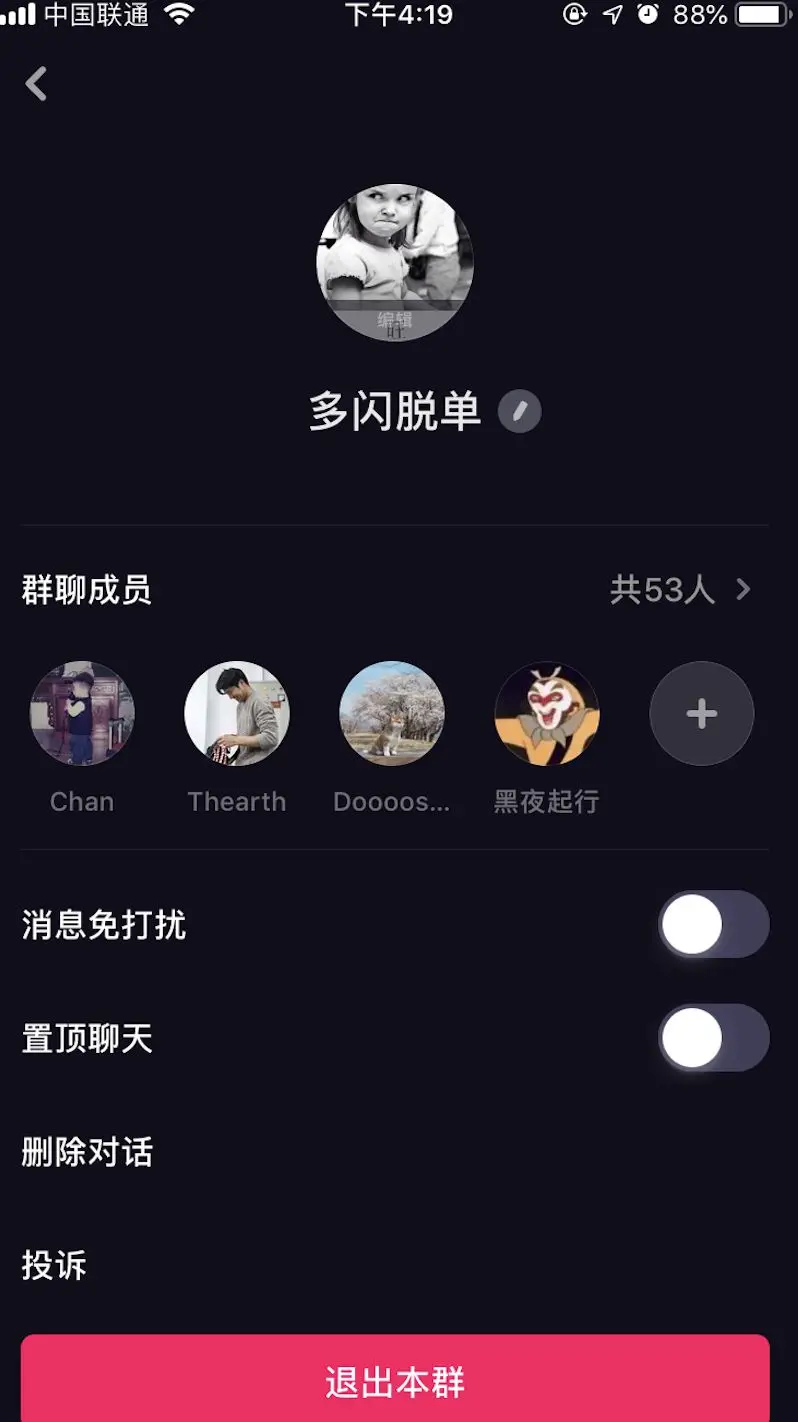The width and height of the screenshot is (798, 1422).
Task: Tap the pencil icon beside 多闪脱单
Action: pos(520,412)
